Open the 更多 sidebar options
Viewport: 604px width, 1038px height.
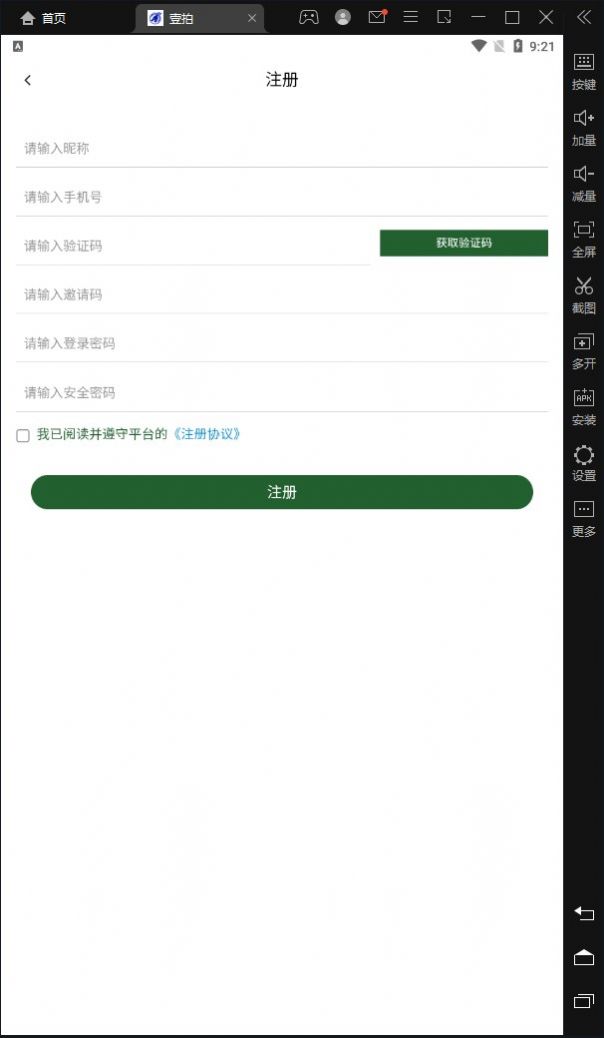[584, 520]
